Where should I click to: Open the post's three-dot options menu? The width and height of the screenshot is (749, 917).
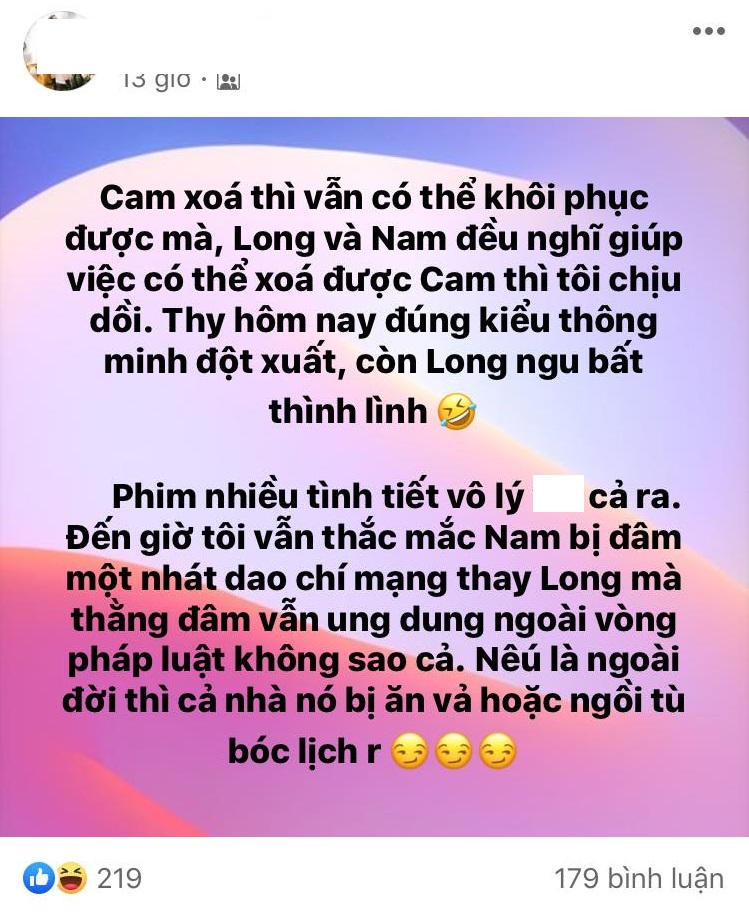(x=708, y=31)
